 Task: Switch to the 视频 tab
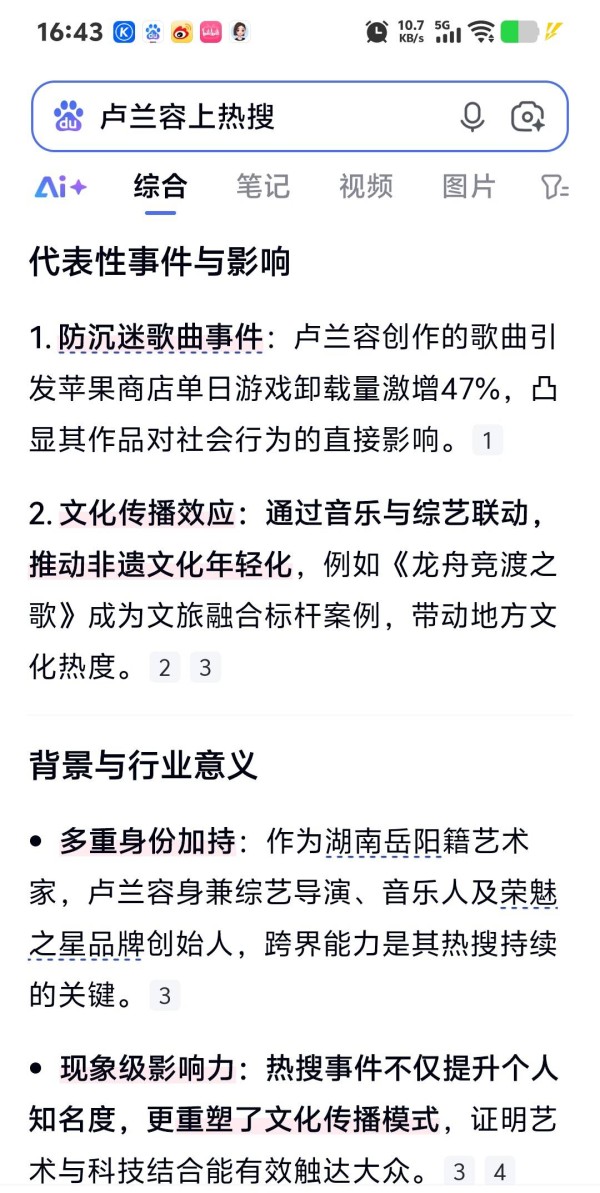point(366,187)
